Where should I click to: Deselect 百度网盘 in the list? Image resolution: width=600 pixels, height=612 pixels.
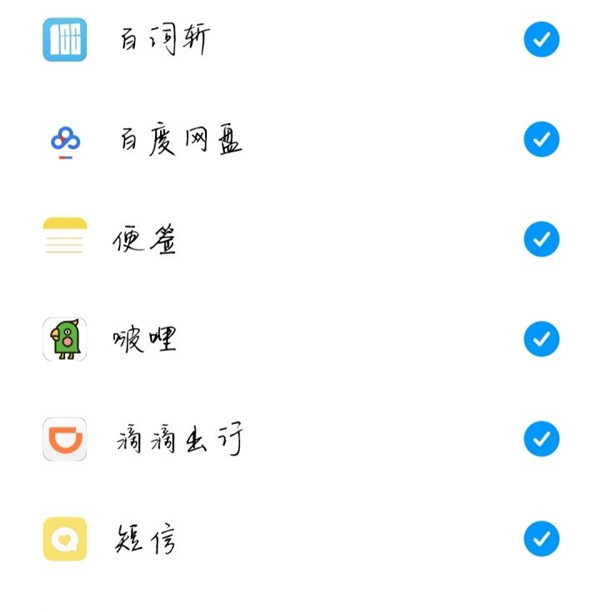click(541, 140)
